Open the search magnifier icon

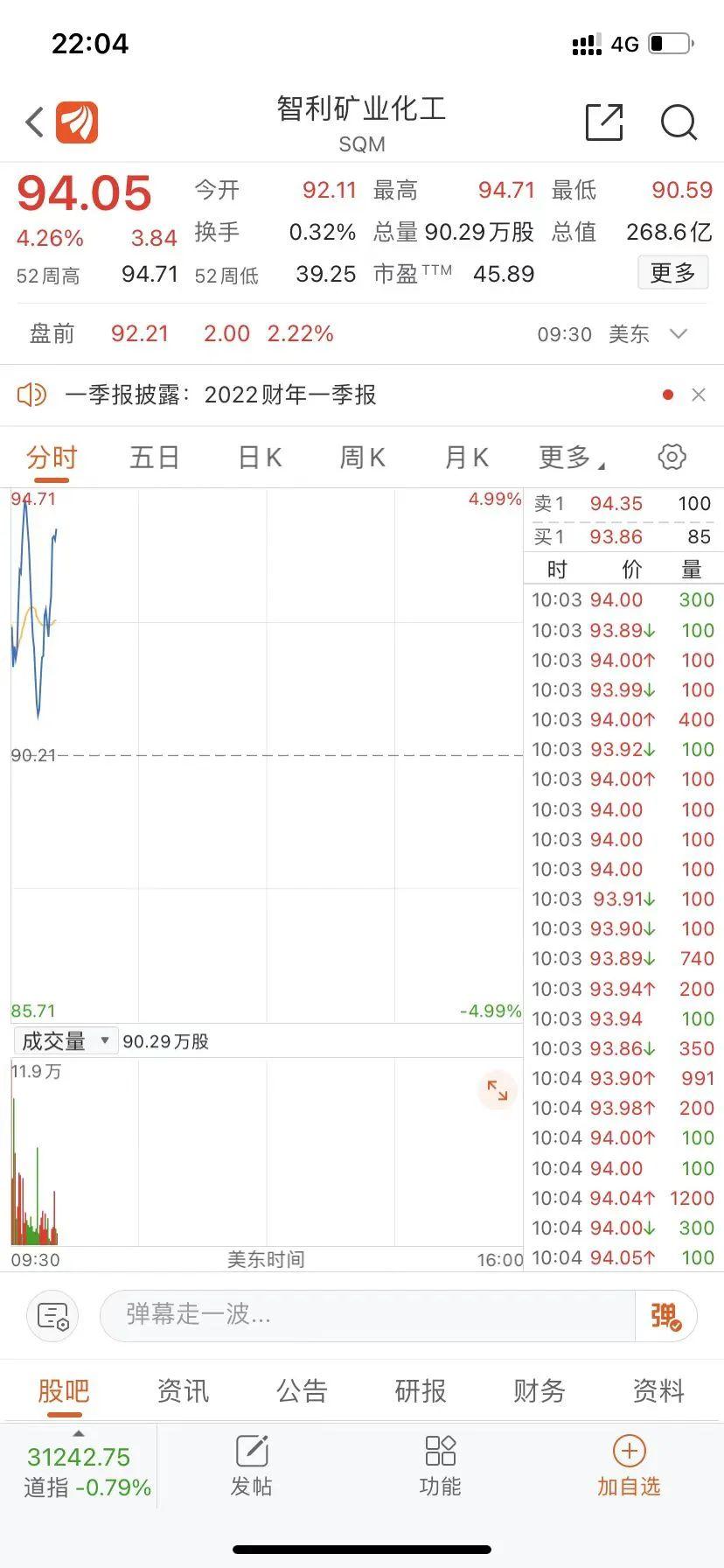679,122
